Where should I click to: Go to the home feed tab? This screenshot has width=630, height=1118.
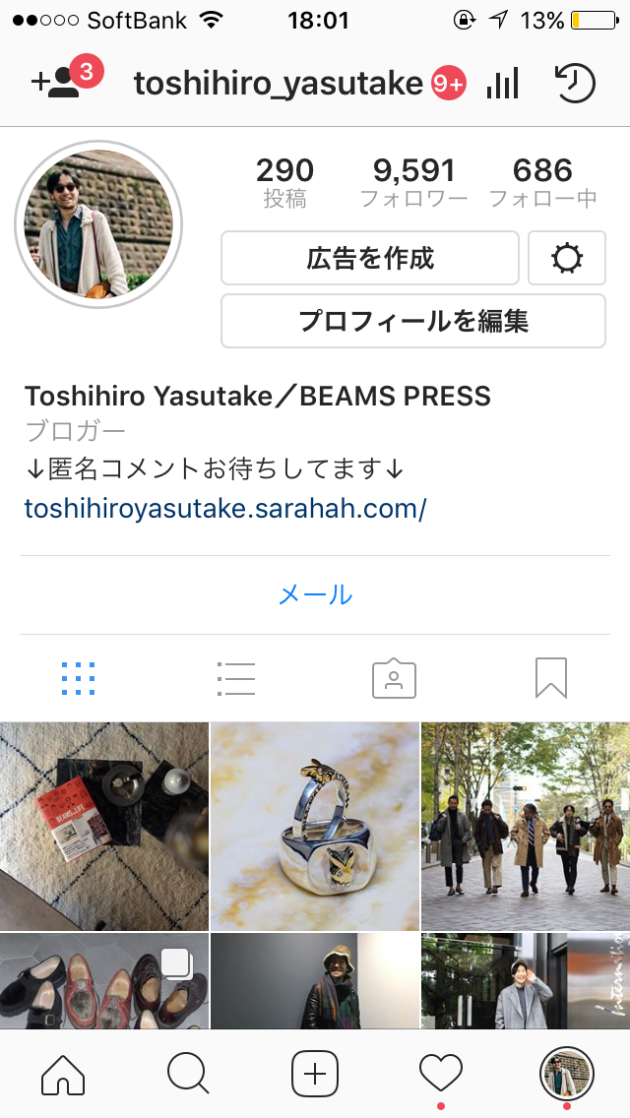(x=63, y=1075)
